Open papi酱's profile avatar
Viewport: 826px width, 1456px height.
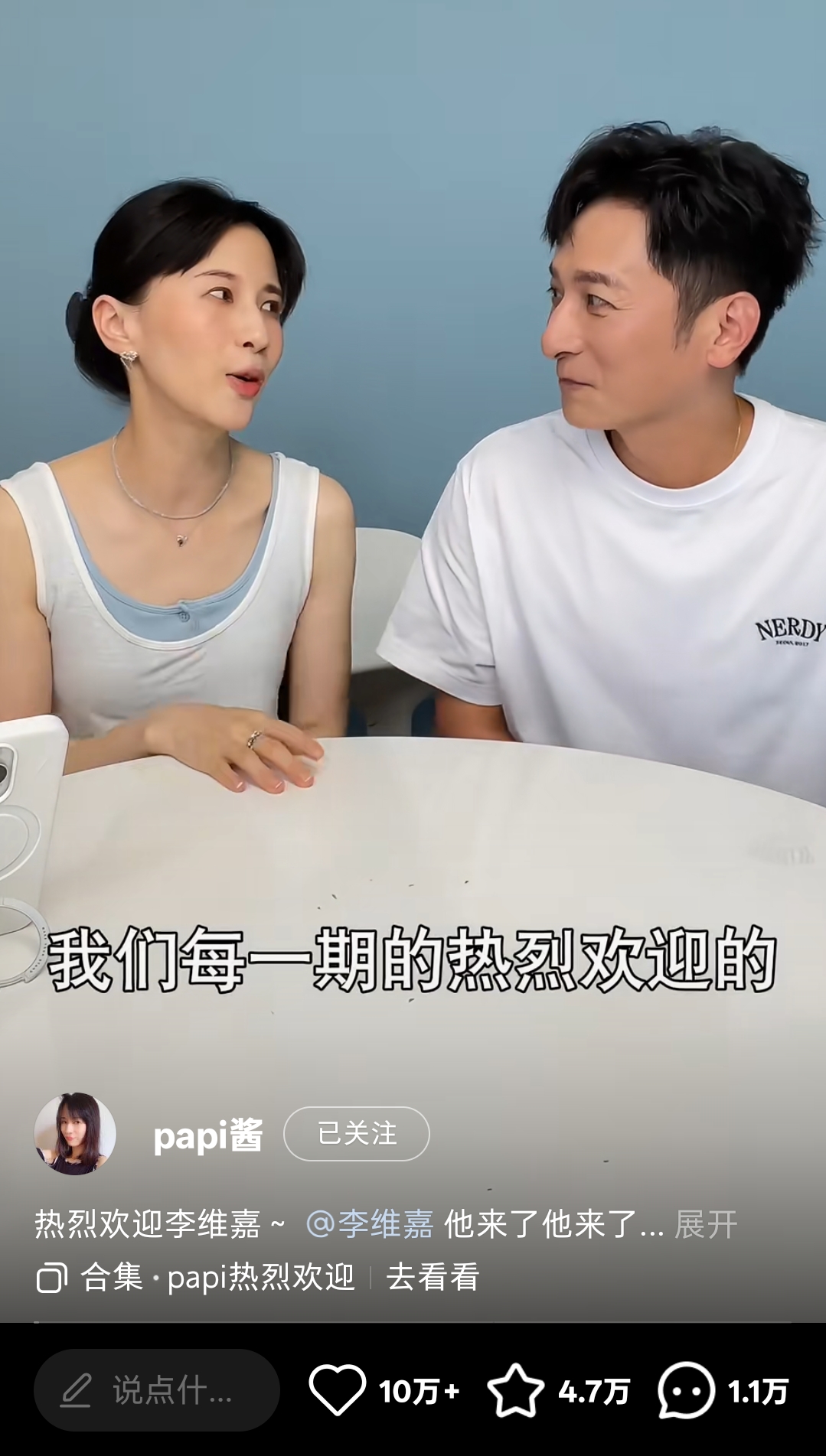click(x=75, y=1133)
